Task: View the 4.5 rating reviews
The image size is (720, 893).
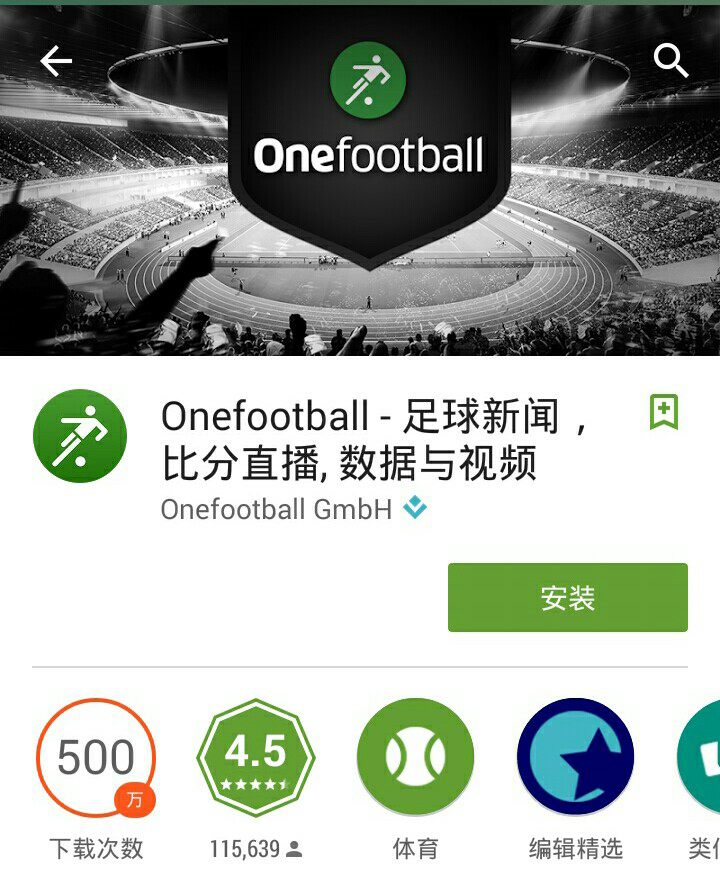Action: click(256, 758)
